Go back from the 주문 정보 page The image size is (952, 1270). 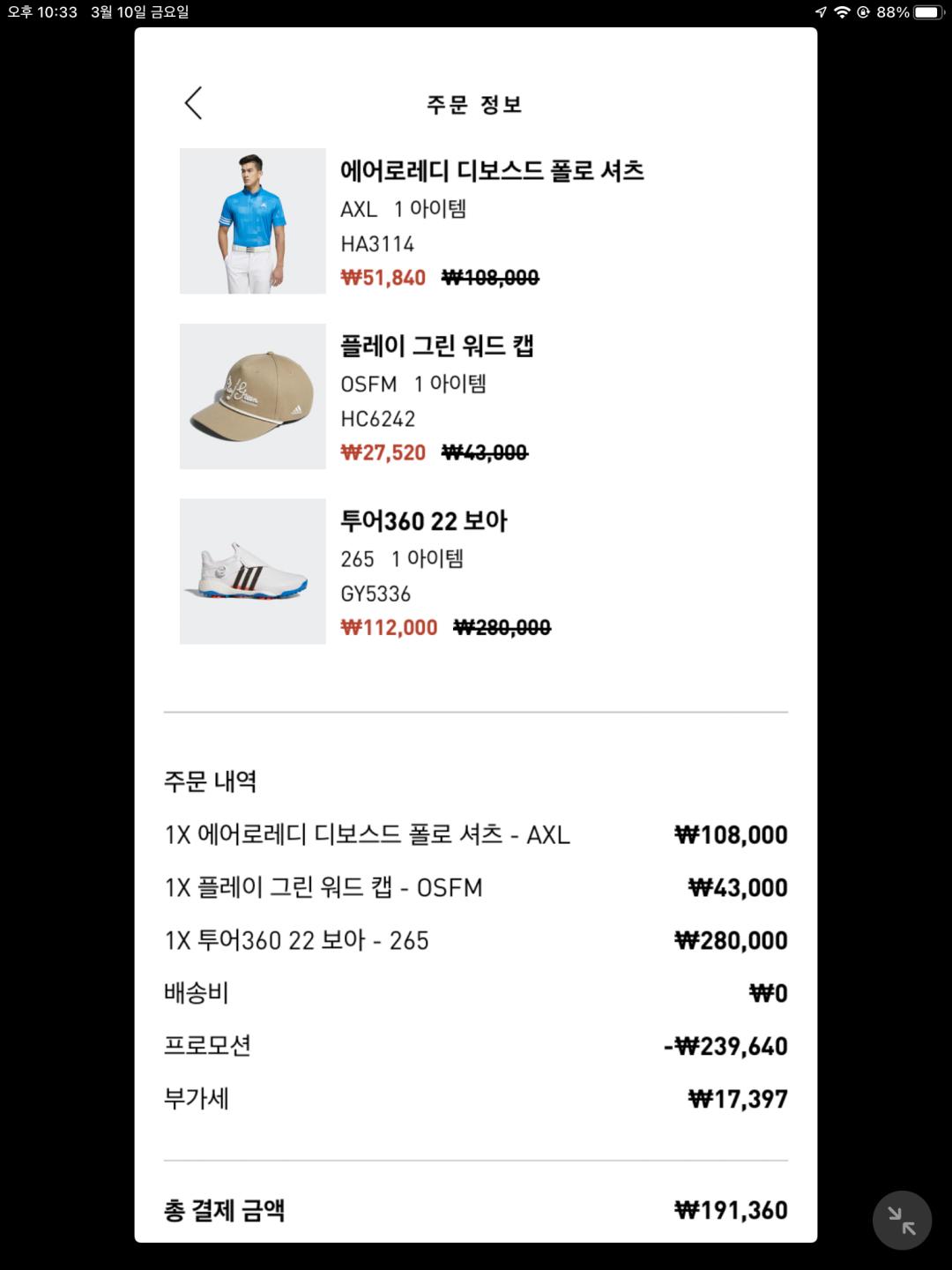pos(194,103)
